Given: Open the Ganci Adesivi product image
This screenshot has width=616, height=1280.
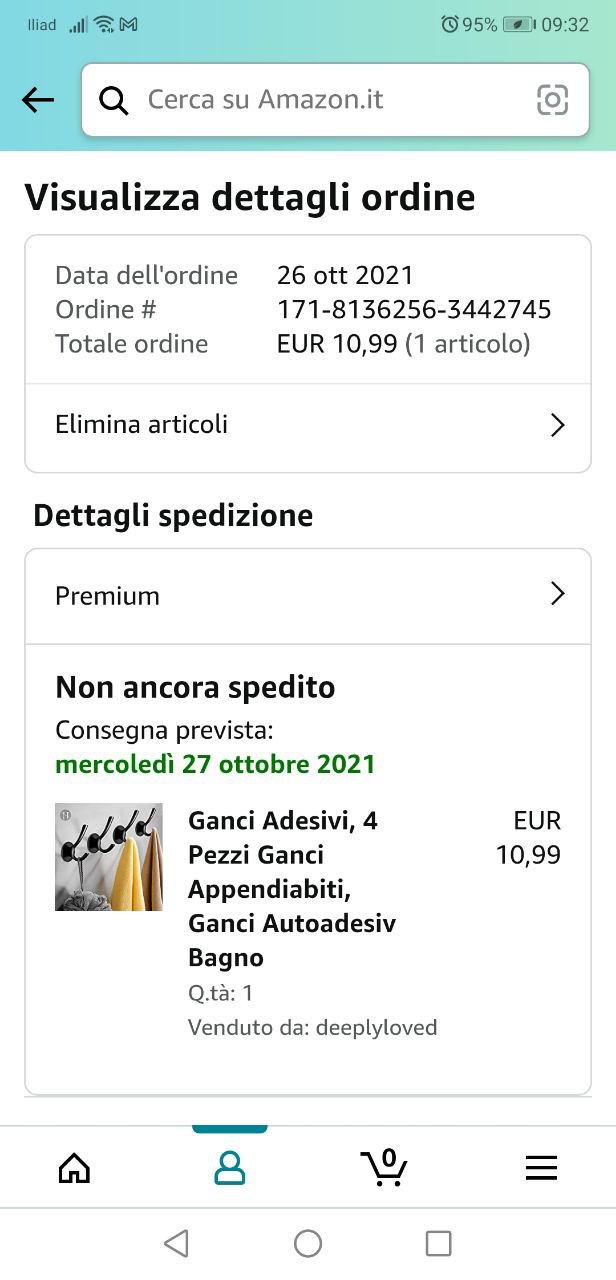Looking at the screenshot, I should (x=109, y=857).
